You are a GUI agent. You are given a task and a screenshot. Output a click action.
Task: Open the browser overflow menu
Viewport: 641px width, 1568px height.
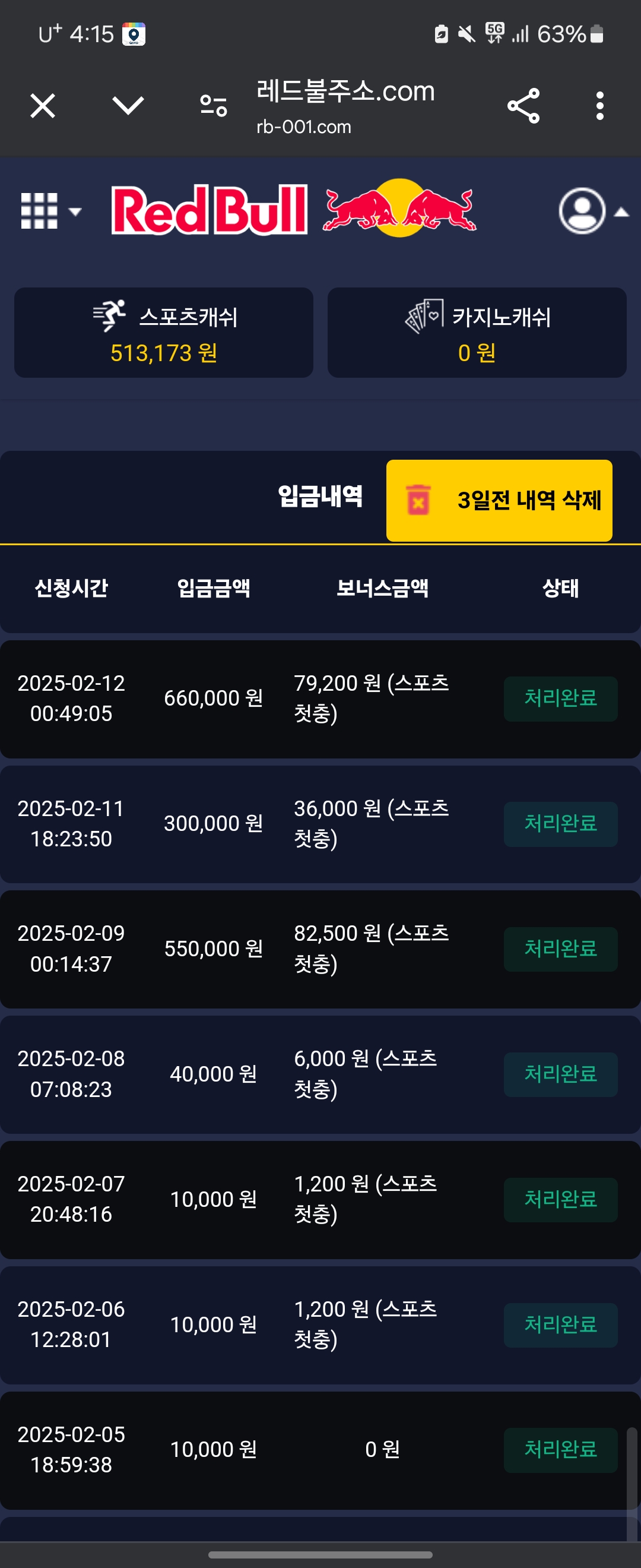click(599, 106)
